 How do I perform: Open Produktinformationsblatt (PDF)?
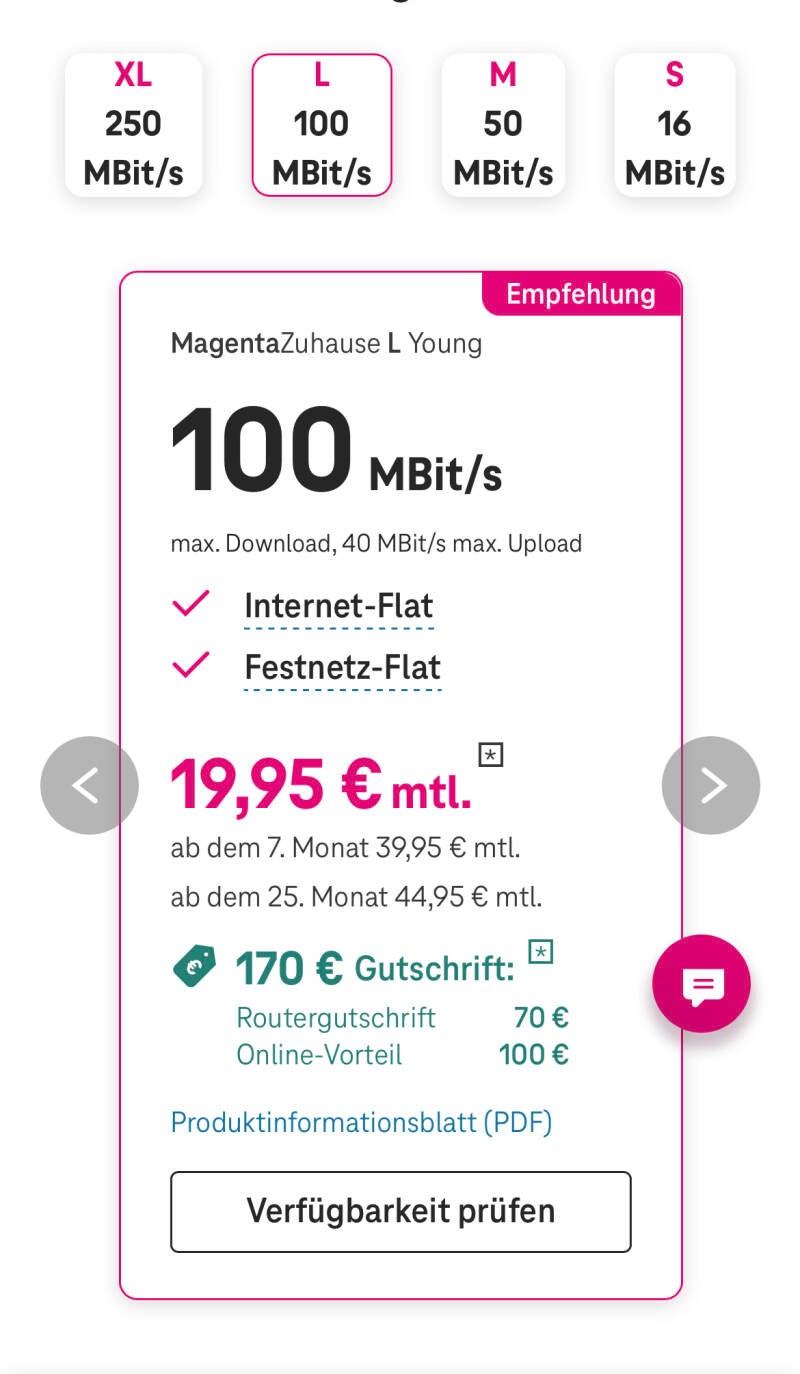(x=361, y=1122)
